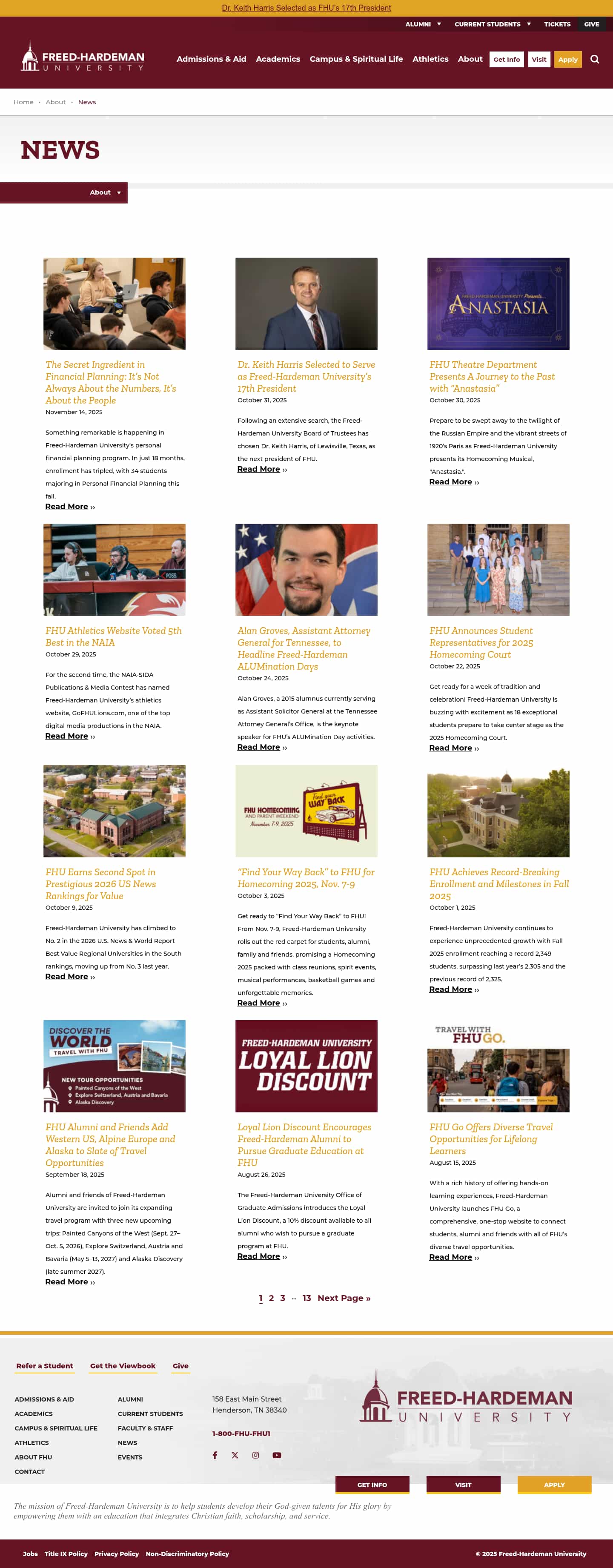Expand the About dropdown below the NEWS heading
This screenshot has height=1568, width=613.
(103, 192)
